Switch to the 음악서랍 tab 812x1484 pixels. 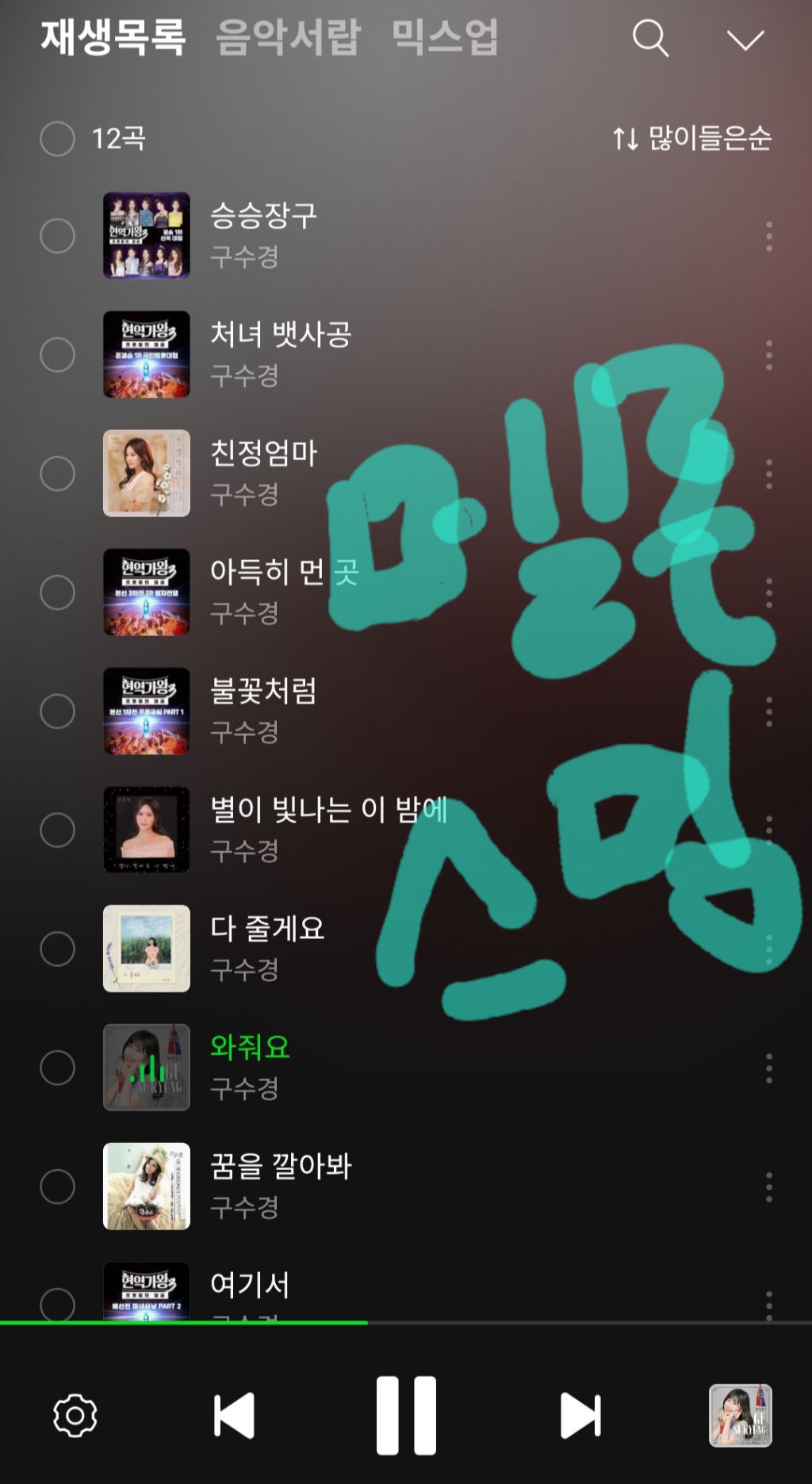288,38
